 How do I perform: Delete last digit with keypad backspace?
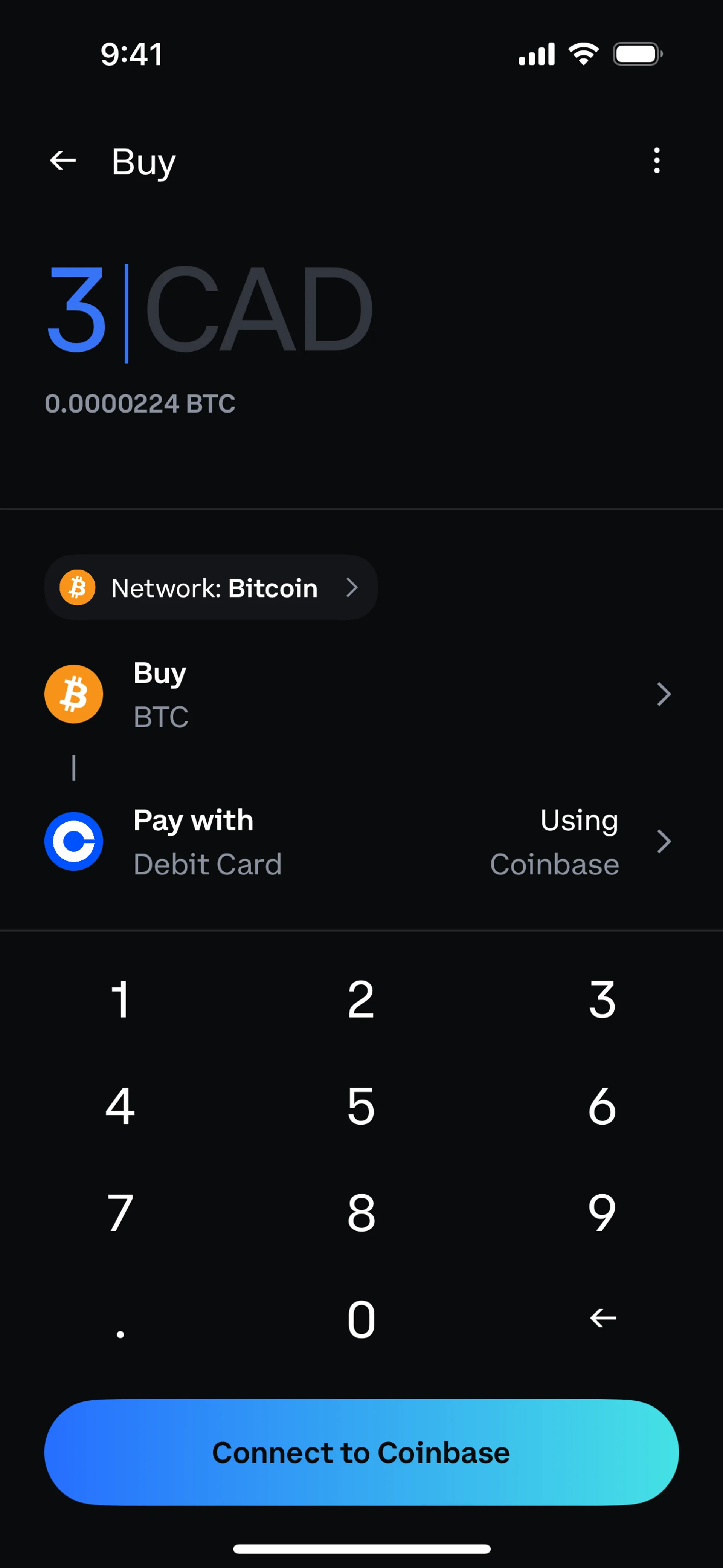[x=602, y=1318]
